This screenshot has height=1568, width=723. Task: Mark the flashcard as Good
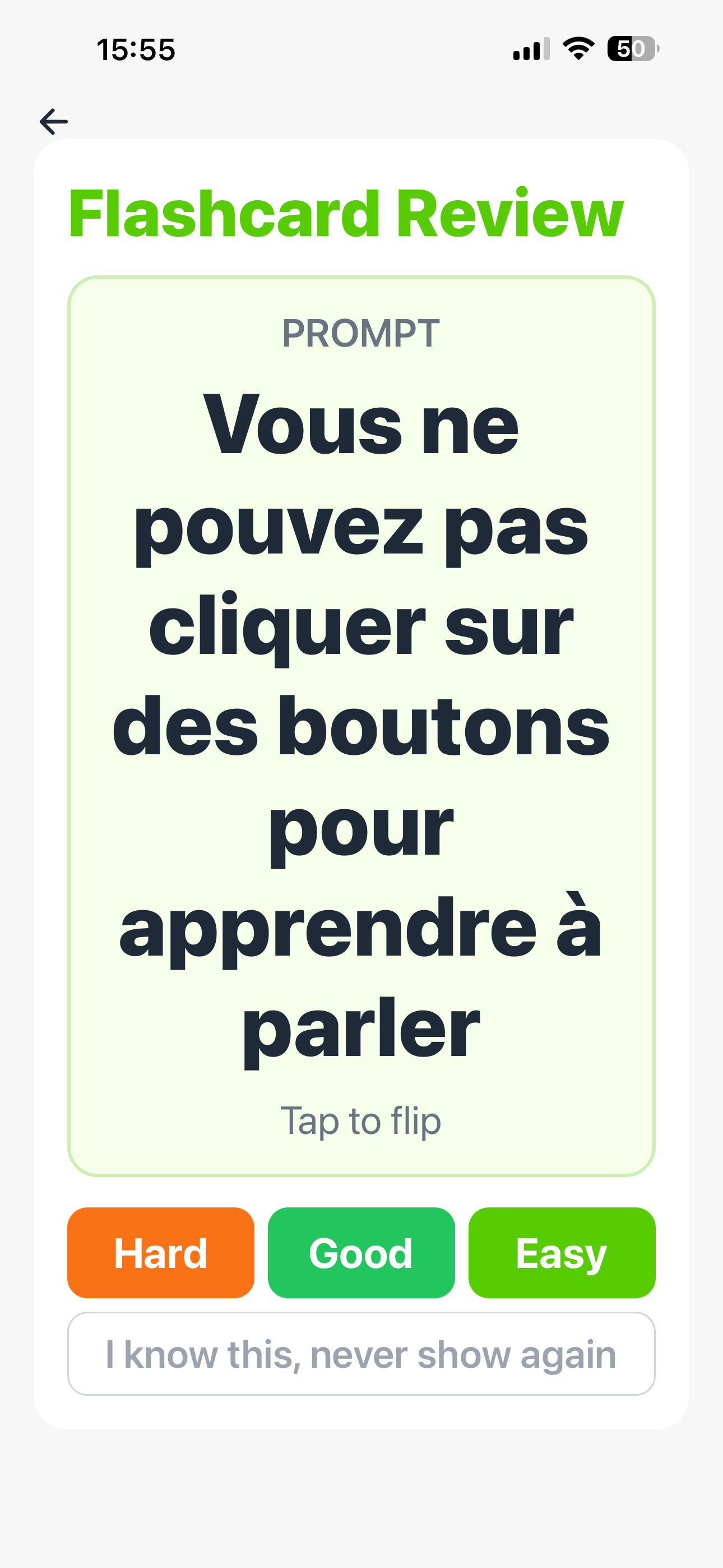[x=361, y=1253]
